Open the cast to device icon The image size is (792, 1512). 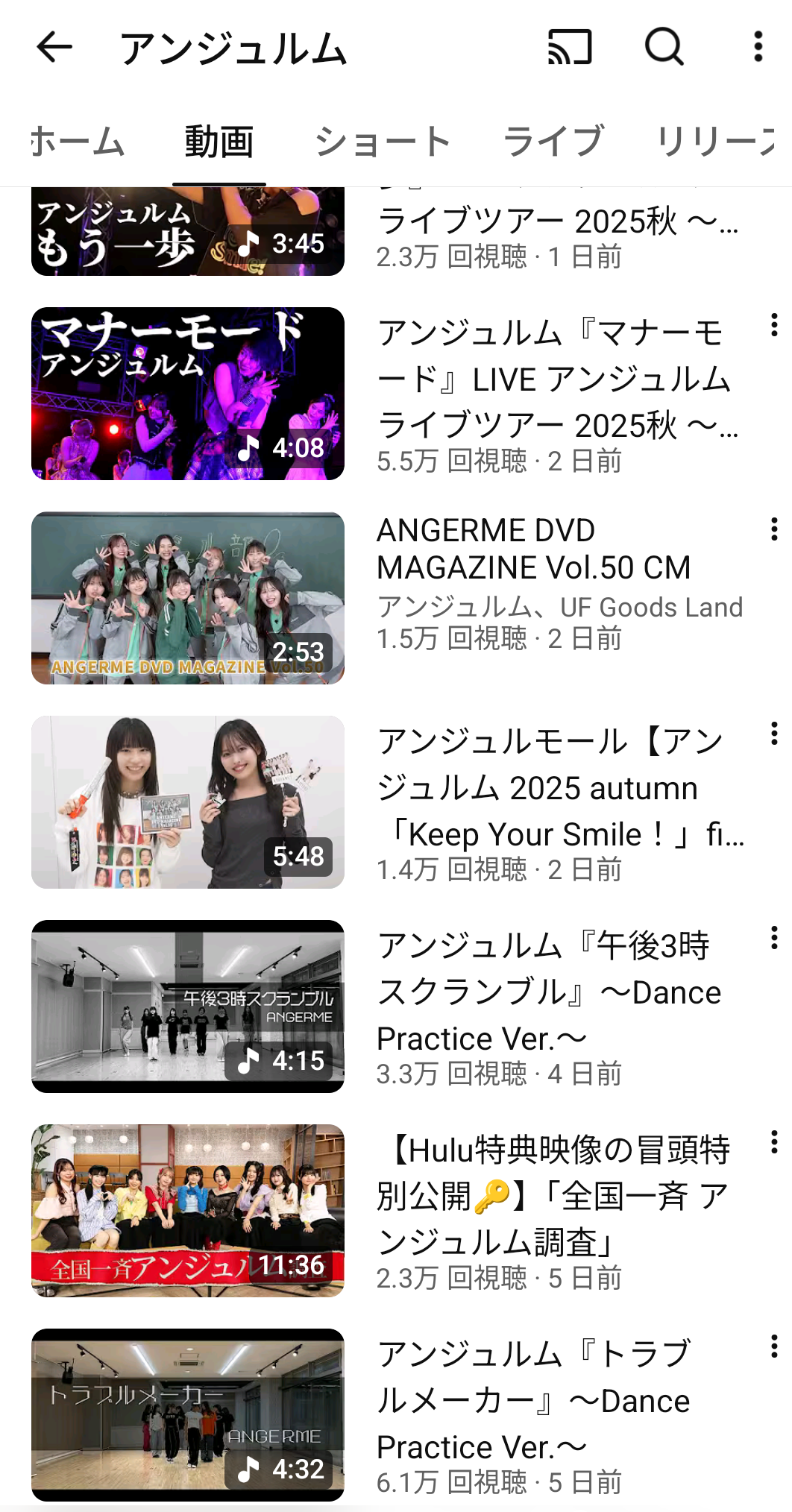tap(570, 48)
